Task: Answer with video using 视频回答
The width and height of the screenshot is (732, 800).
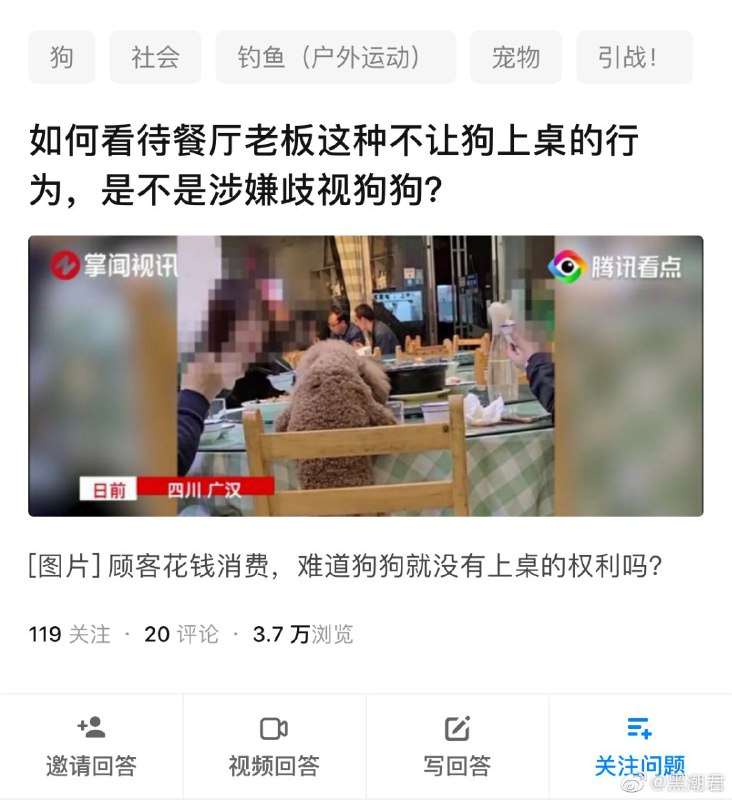Action: point(274,747)
